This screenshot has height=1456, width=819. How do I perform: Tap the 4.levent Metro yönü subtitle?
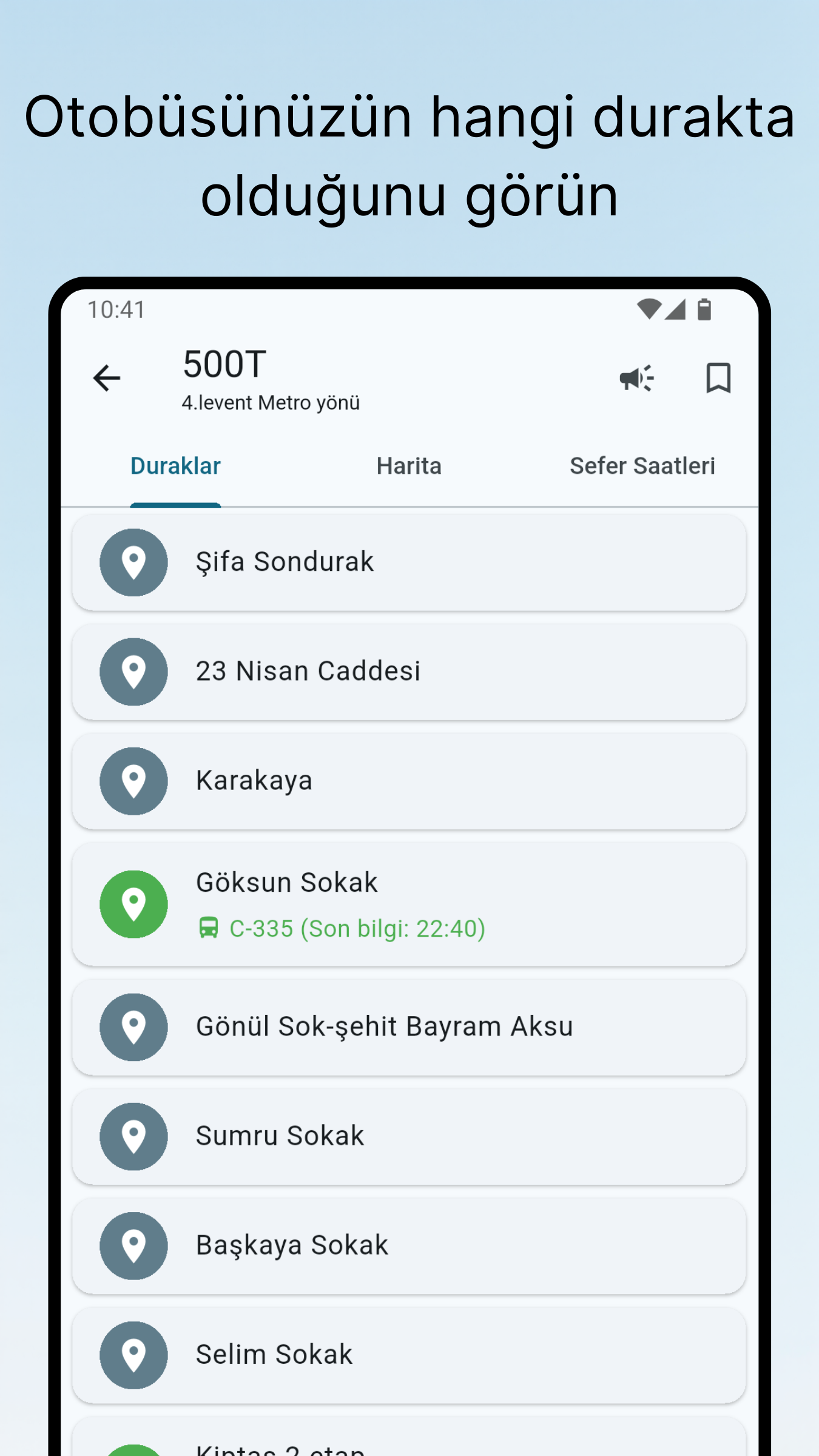[271, 401]
